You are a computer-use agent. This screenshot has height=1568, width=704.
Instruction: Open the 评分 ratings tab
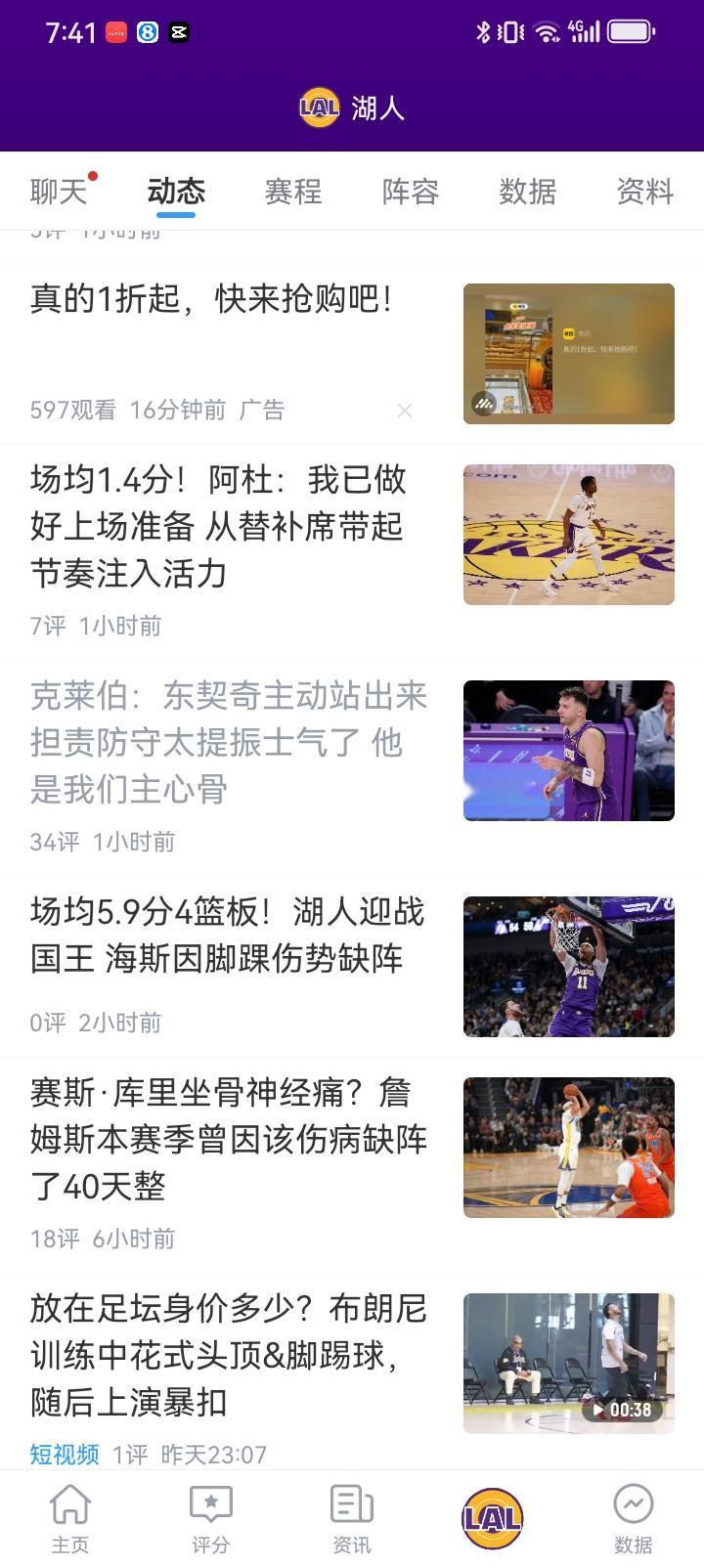[x=211, y=1518]
